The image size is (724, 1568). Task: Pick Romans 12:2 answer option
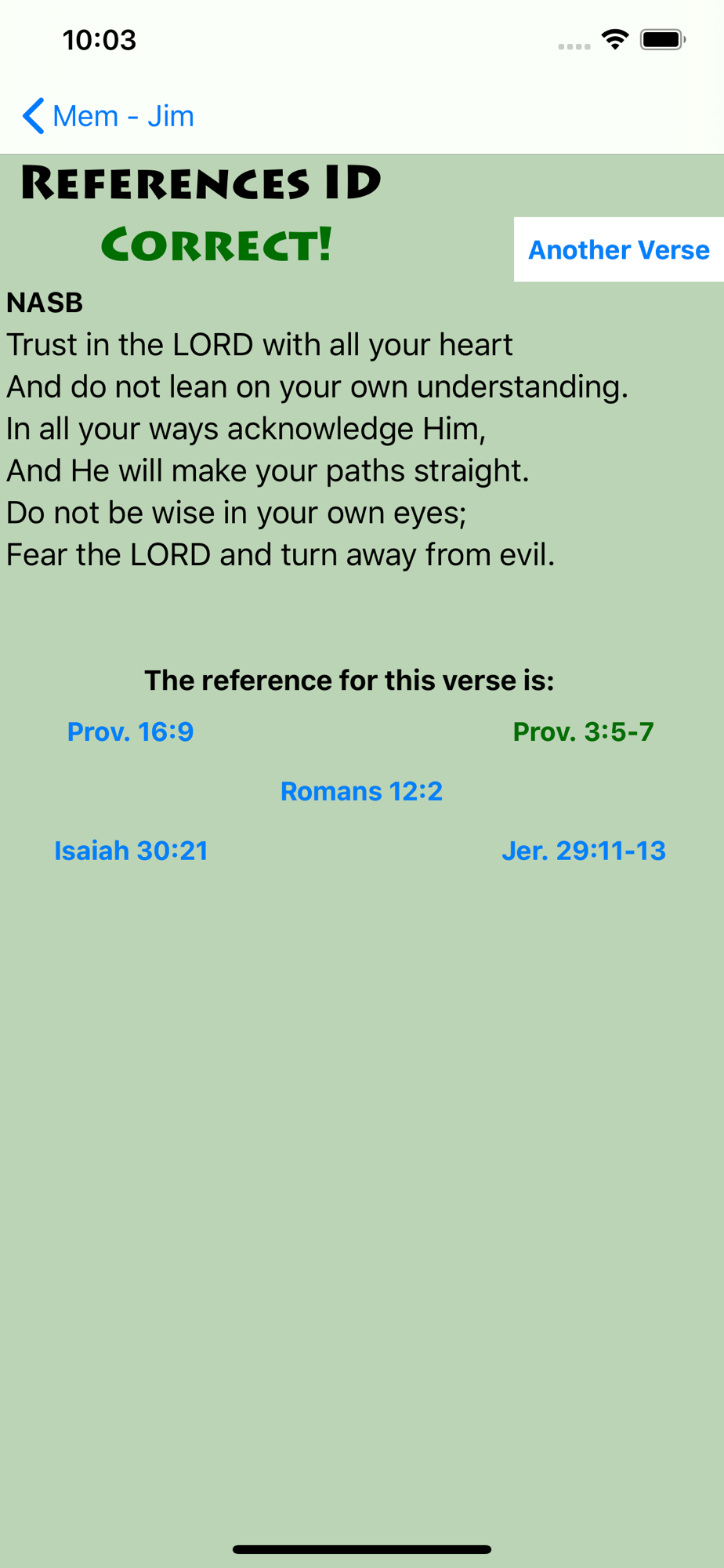[x=361, y=791]
